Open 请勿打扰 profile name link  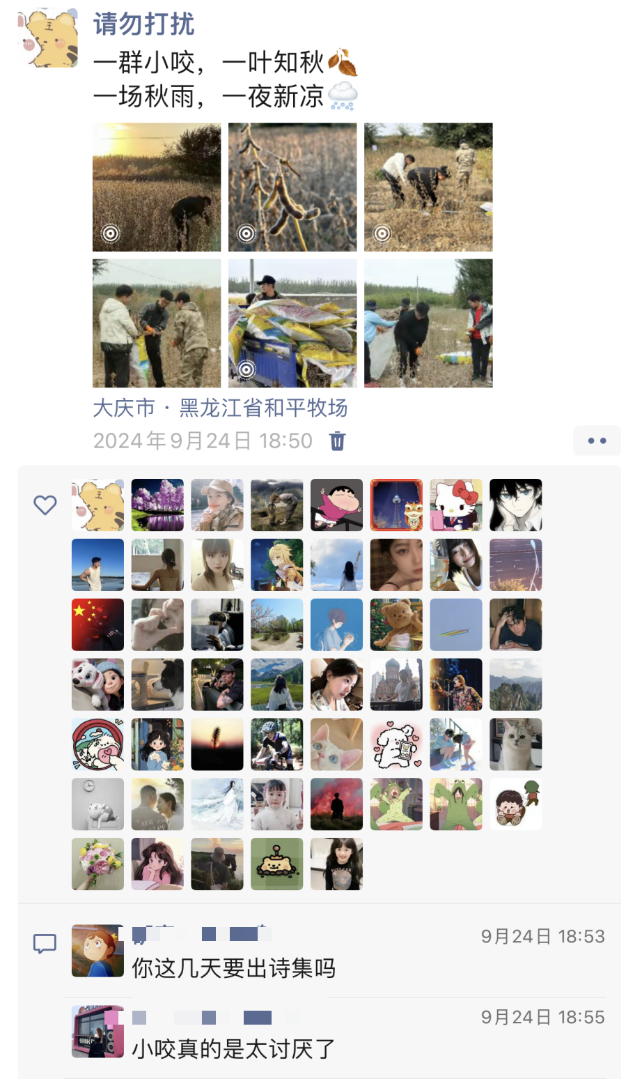pyautogui.click(x=144, y=24)
